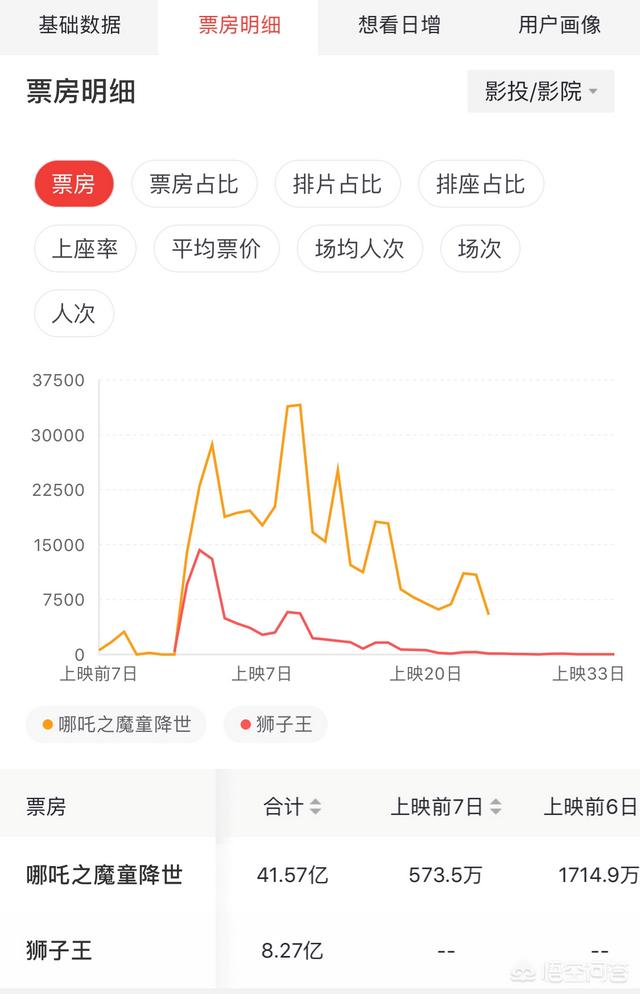Choose the 排片占比 chip

click(337, 184)
